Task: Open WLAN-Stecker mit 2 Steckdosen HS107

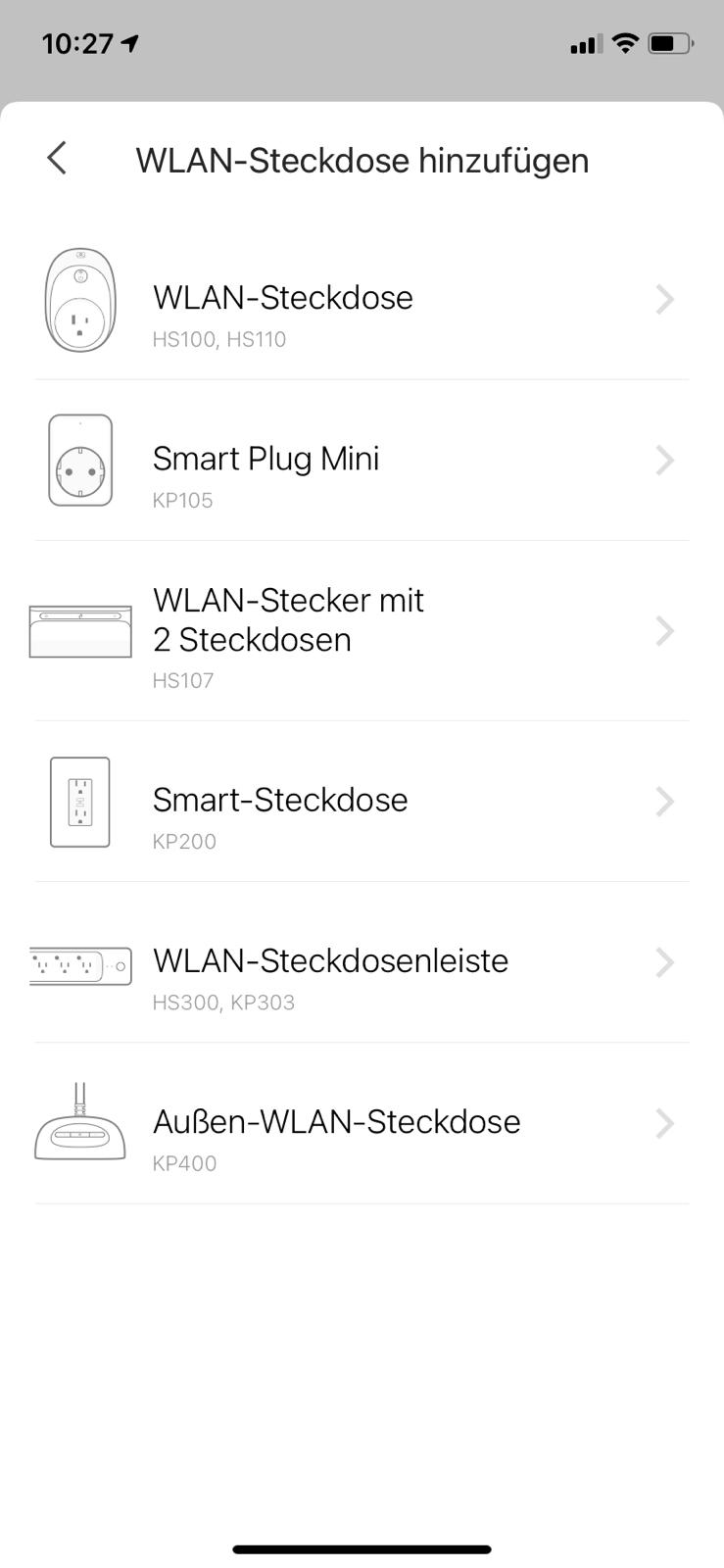Action: pos(361,632)
